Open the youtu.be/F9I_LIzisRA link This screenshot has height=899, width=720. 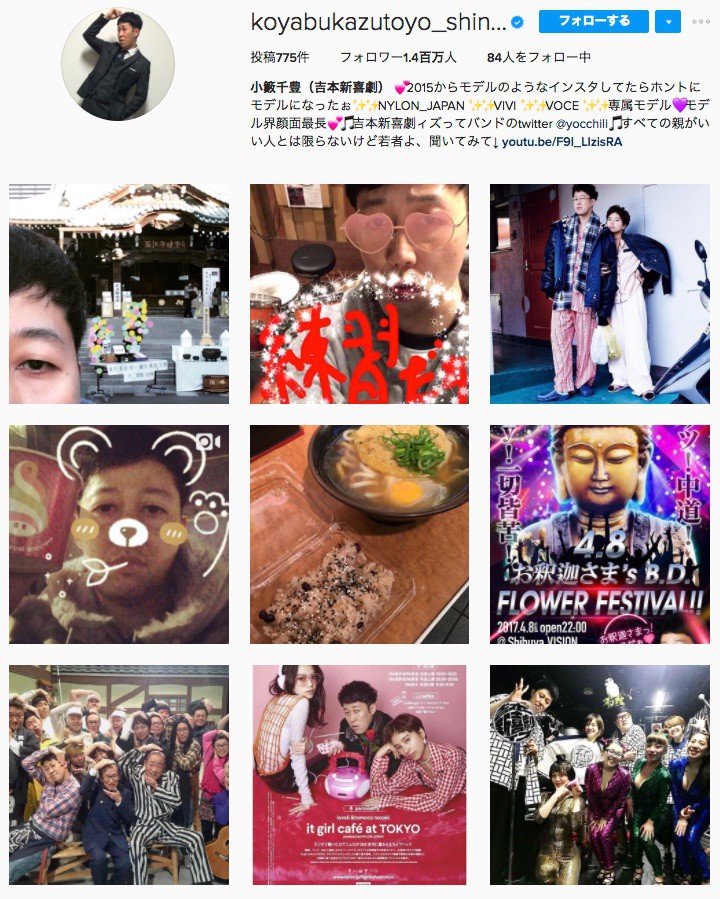[562, 142]
